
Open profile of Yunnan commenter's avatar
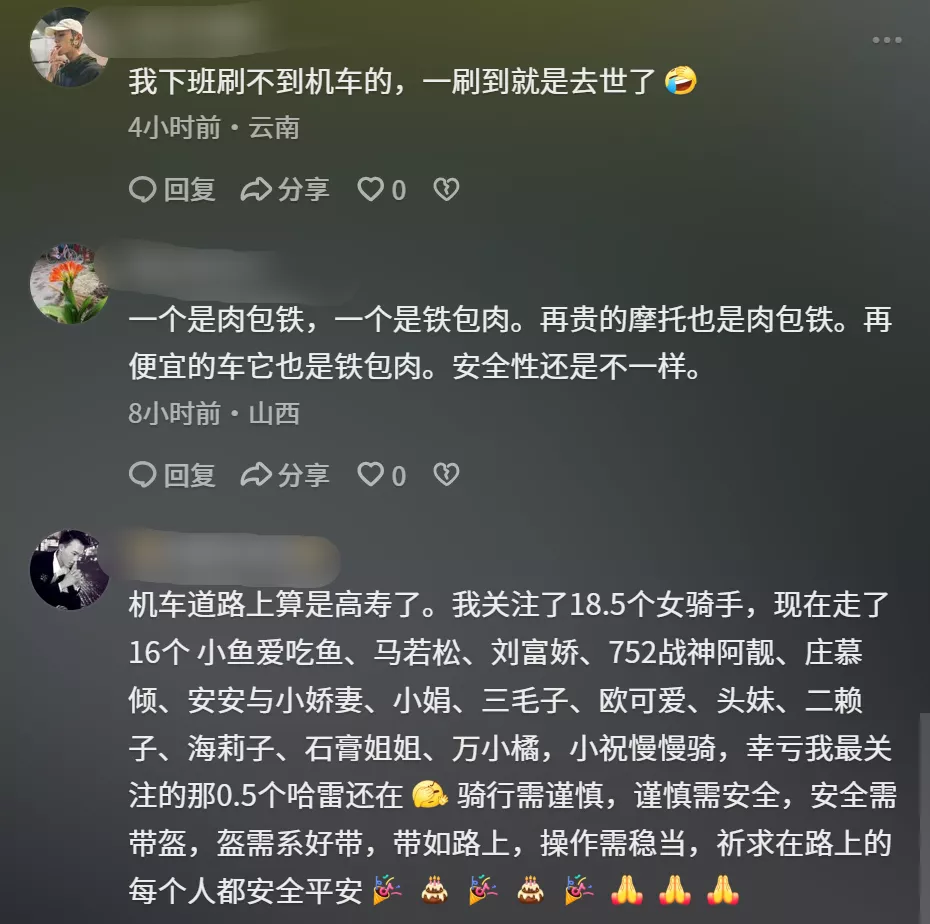pyautogui.click(x=69, y=46)
